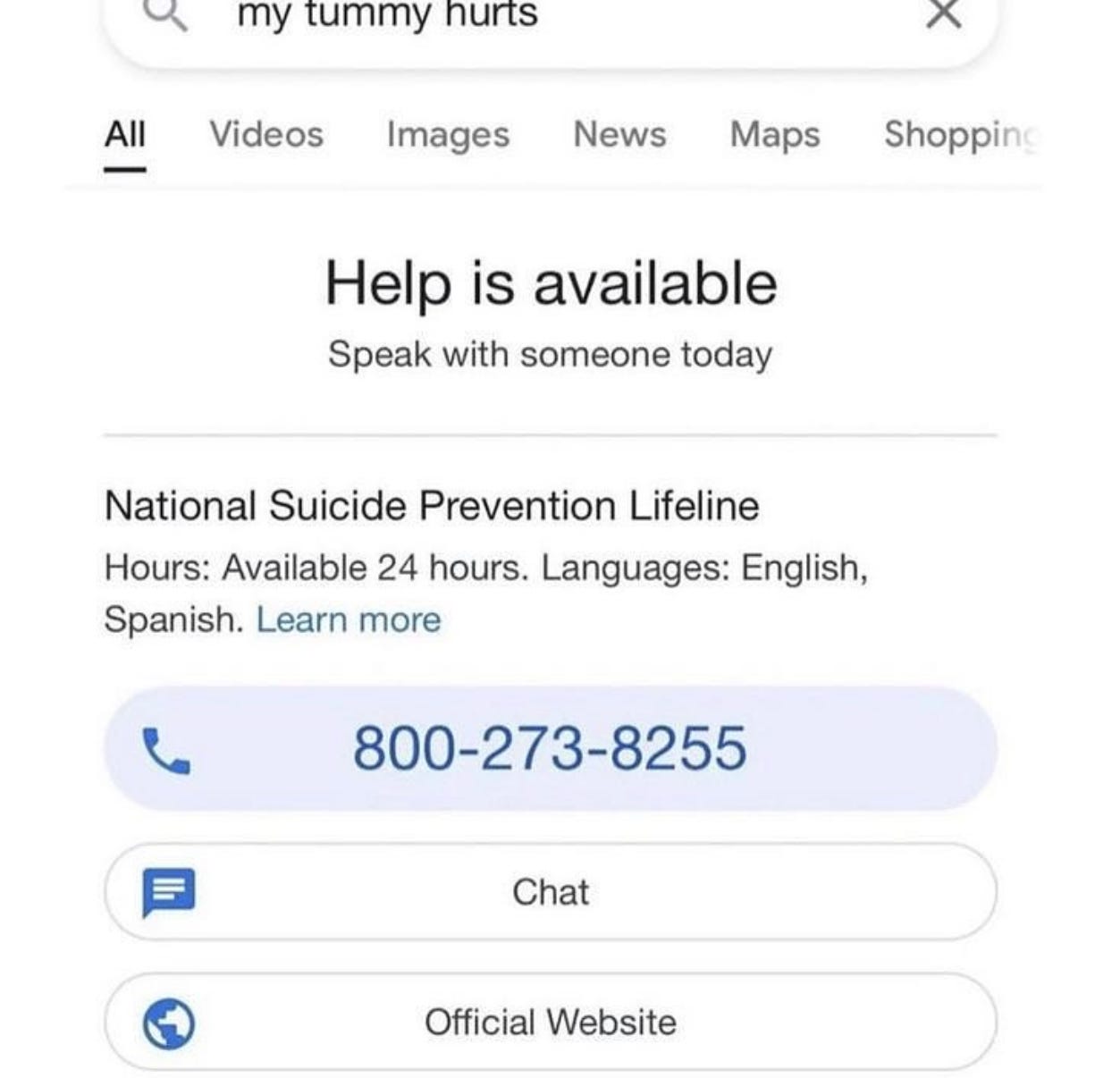Go to the Shopping tab
1120x1078 pixels.
click(962, 135)
